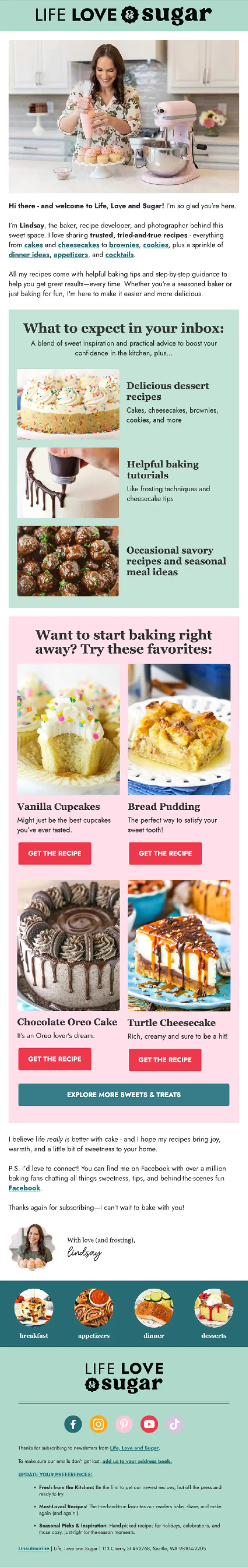Open the cheesecakes link

[x=79, y=245]
